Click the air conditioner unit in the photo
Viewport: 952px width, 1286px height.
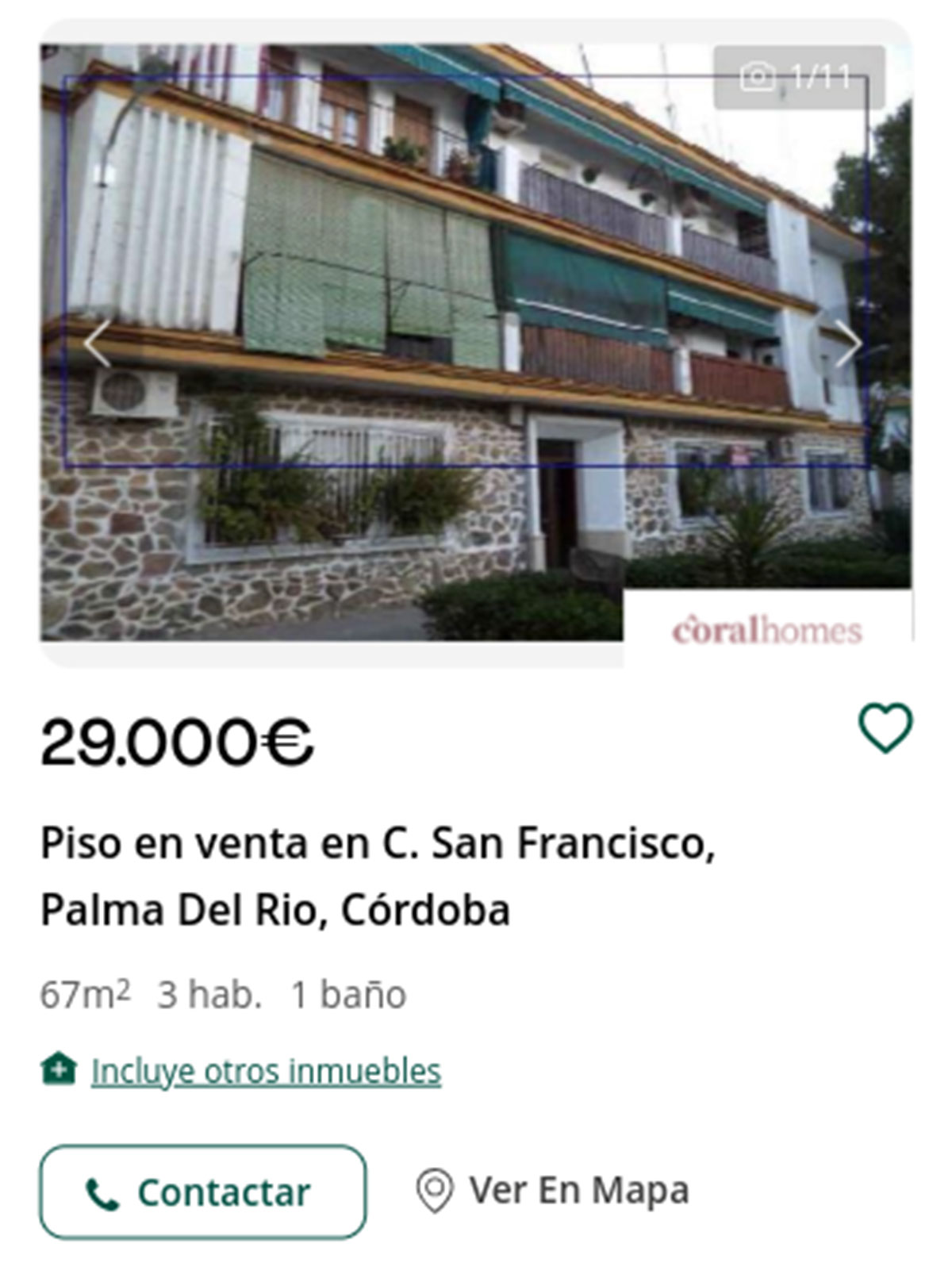point(136,394)
